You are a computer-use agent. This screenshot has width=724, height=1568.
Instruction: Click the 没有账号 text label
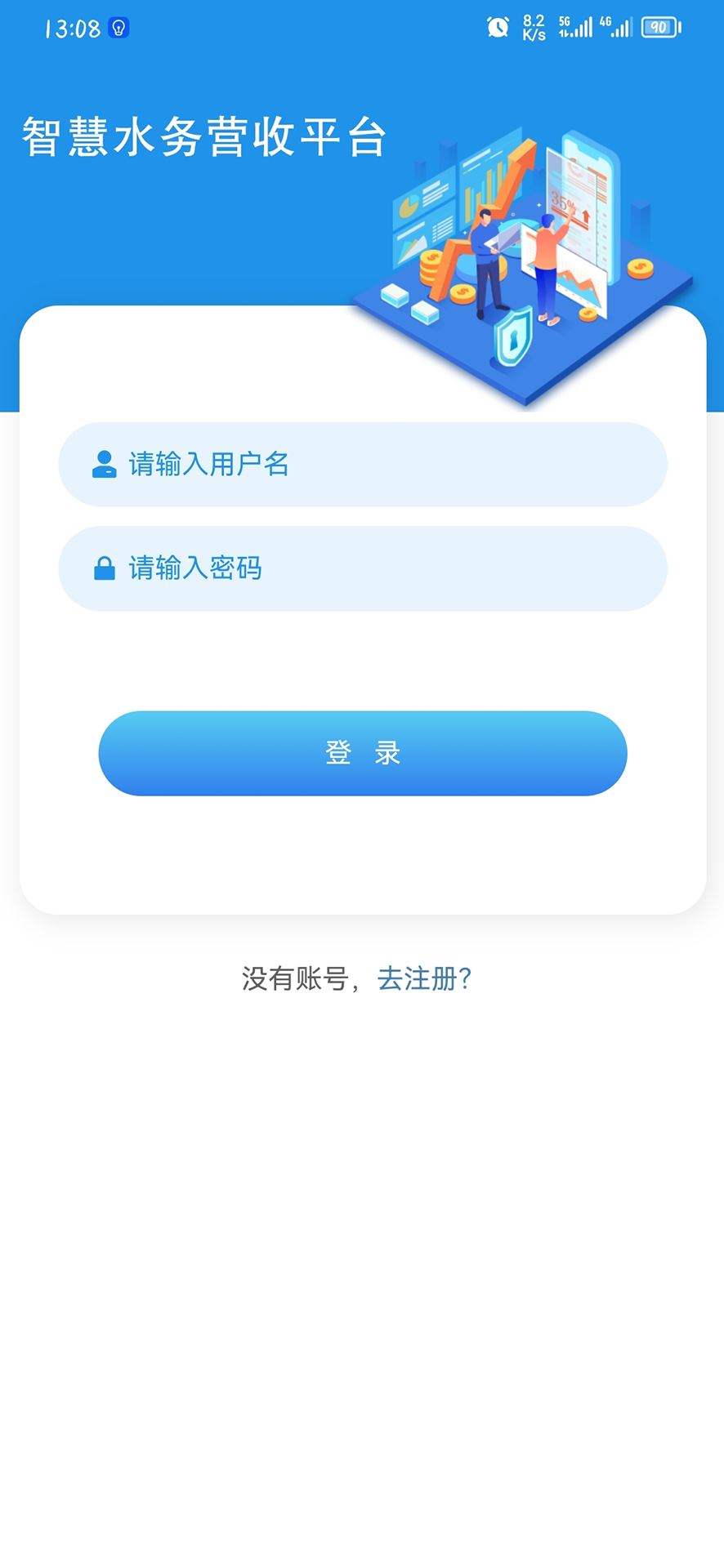(x=302, y=978)
